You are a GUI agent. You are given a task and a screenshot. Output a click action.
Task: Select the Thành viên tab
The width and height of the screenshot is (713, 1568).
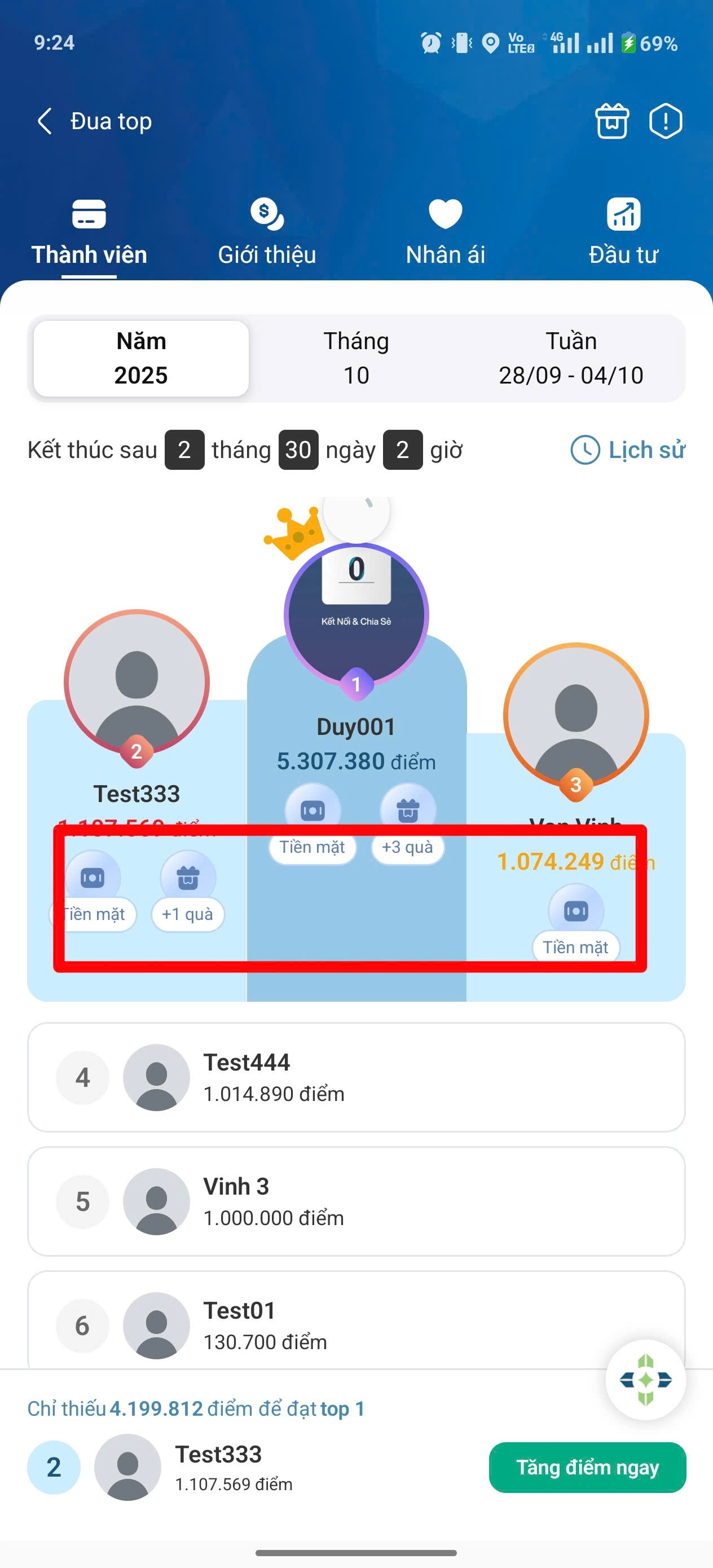click(89, 231)
